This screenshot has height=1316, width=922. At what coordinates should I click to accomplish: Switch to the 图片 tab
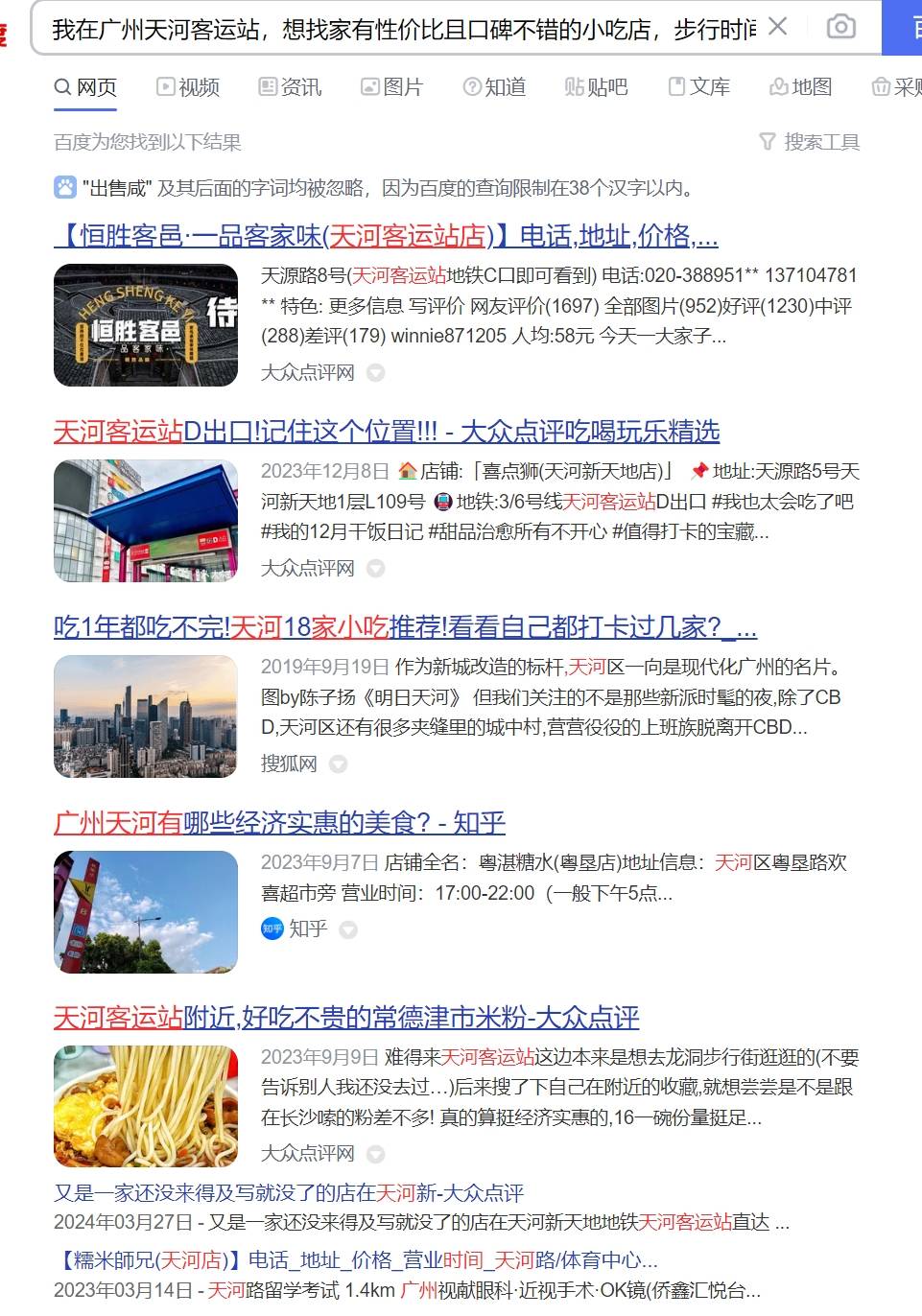click(391, 87)
